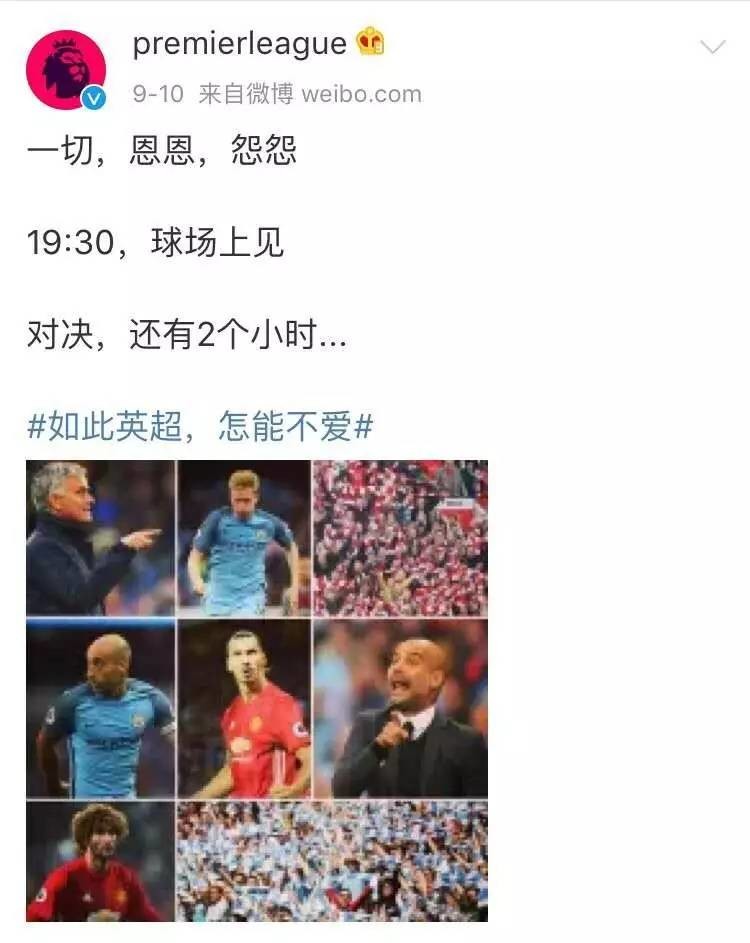The width and height of the screenshot is (750, 943).
Task: Open the post options chevron at top right
Action: click(712, 45)
